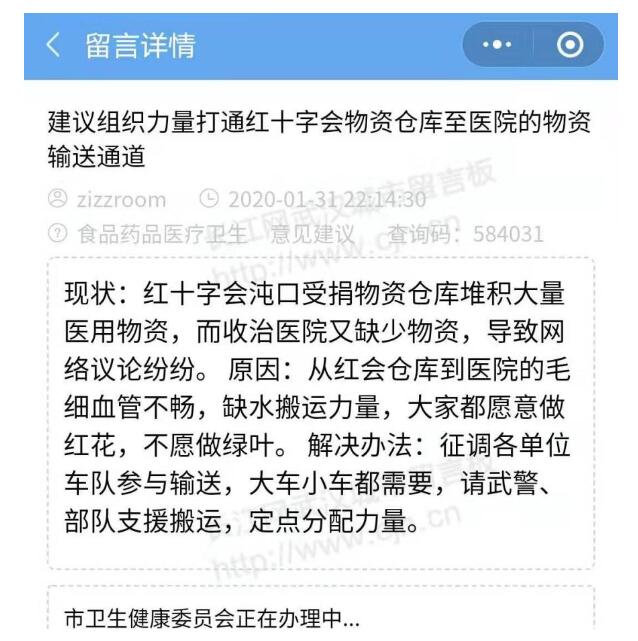Go back from 留言详情 page

53,46
